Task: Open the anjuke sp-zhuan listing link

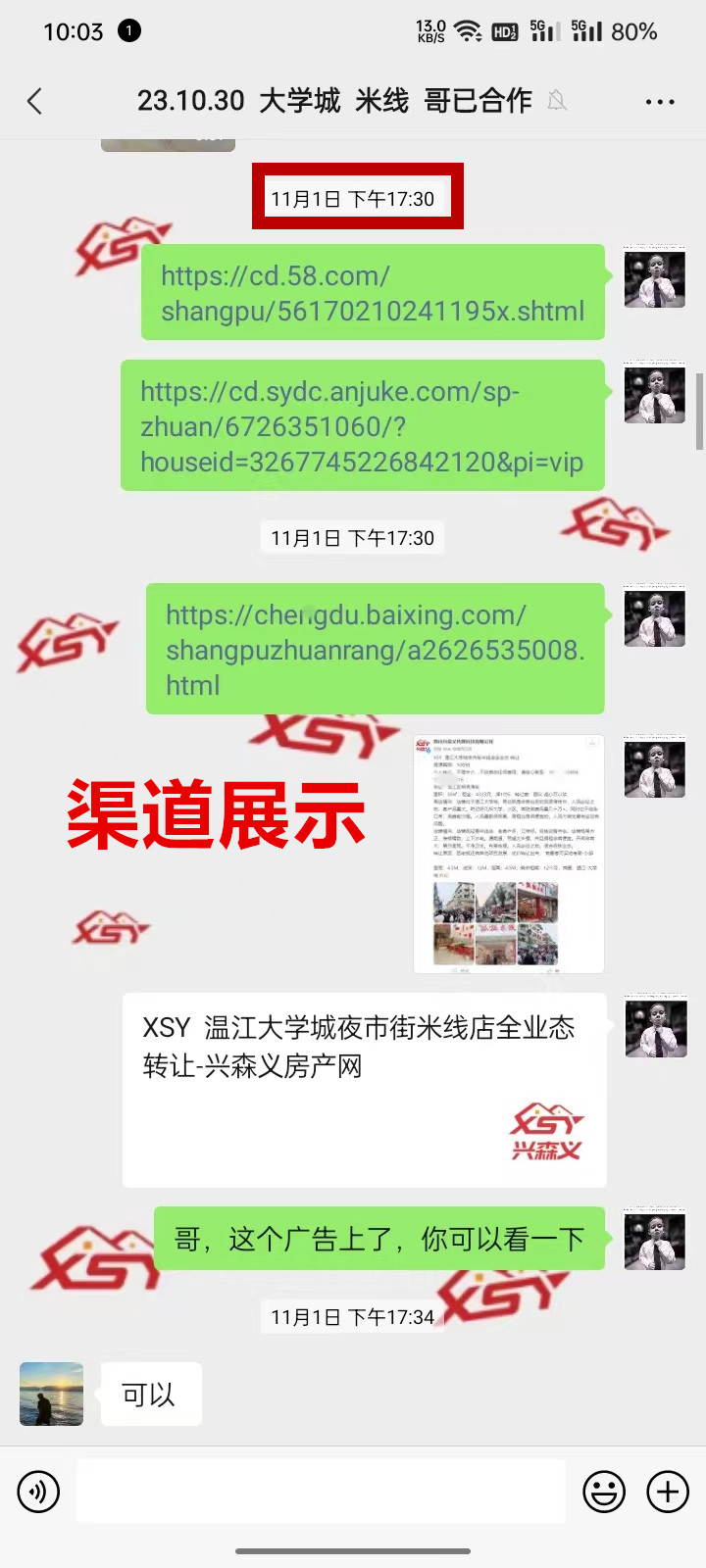Action: point(361,426)
